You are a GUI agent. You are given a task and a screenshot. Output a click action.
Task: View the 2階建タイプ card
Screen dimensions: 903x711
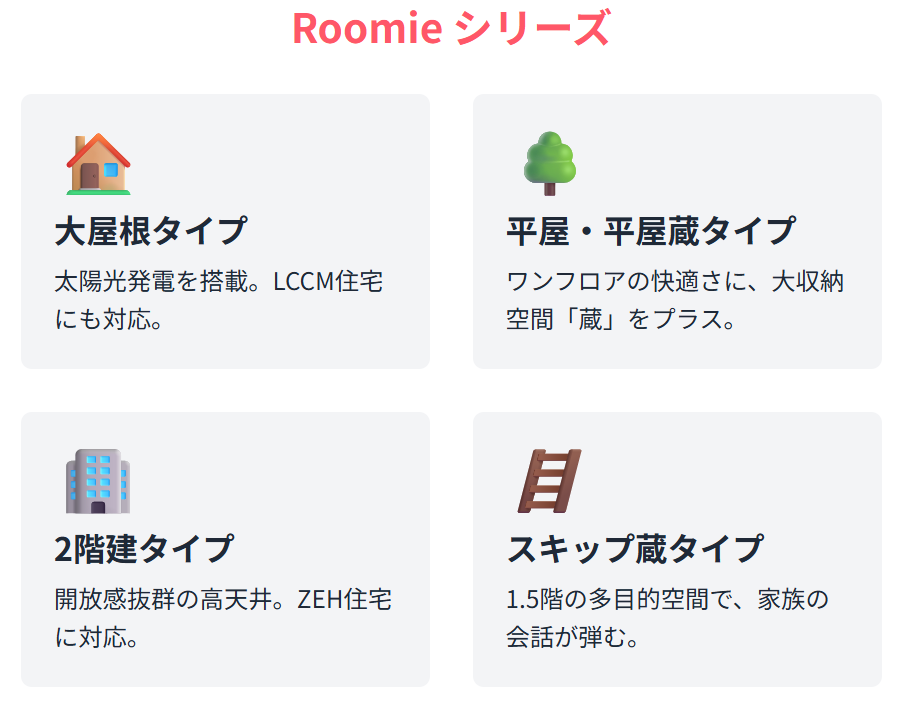point(225,549)
